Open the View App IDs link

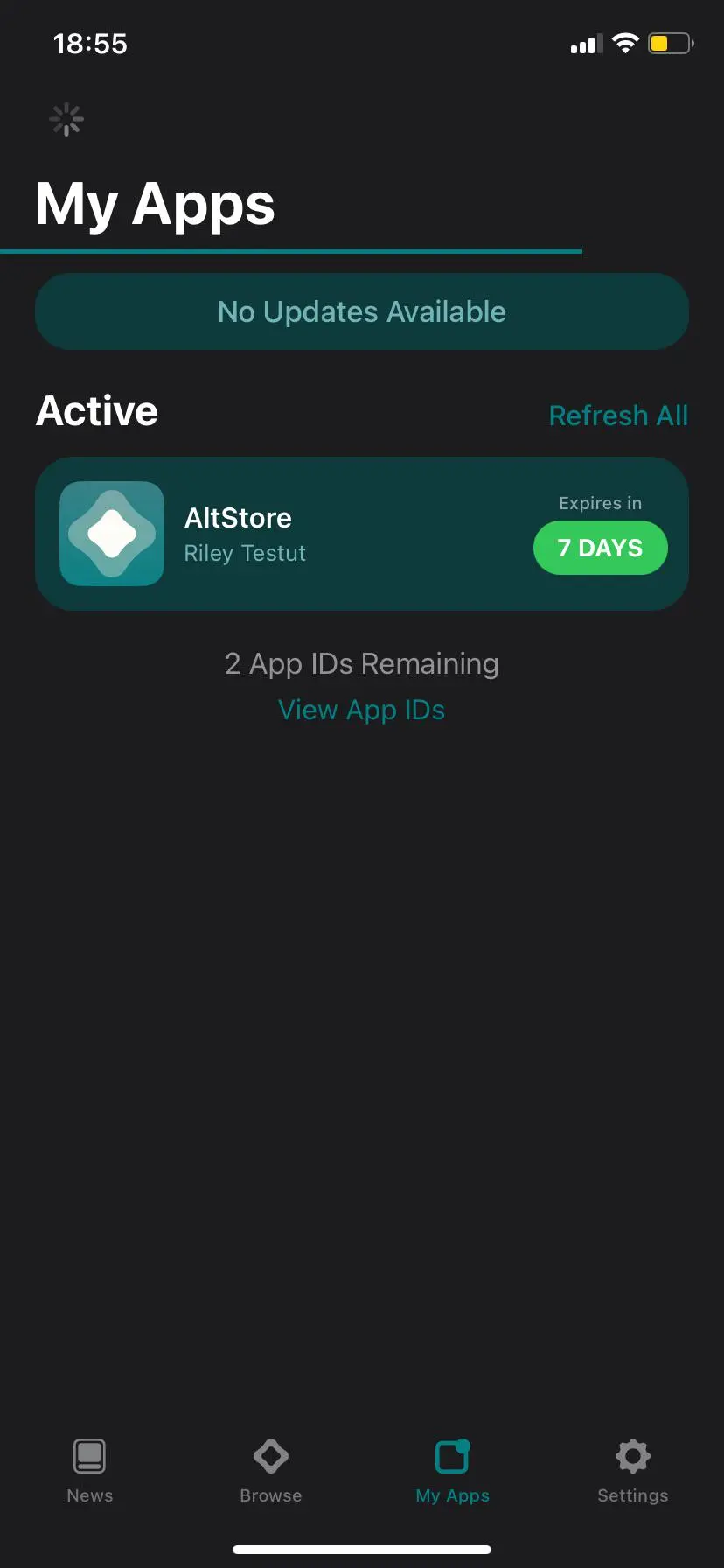pyautogui.click(x=361, y=710)
